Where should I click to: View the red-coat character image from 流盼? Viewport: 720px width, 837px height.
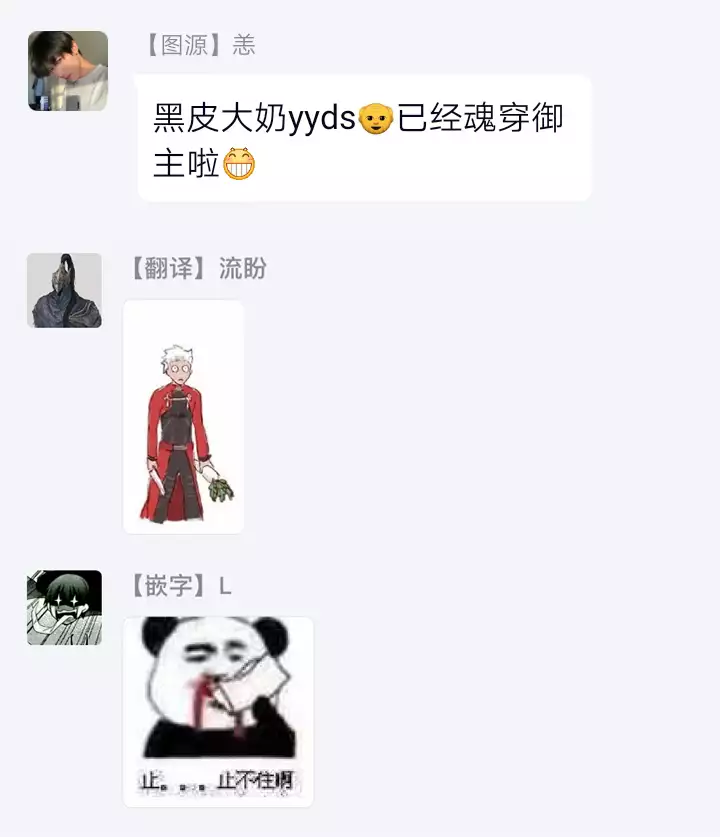pyautogui.click(x=184, y=417)
